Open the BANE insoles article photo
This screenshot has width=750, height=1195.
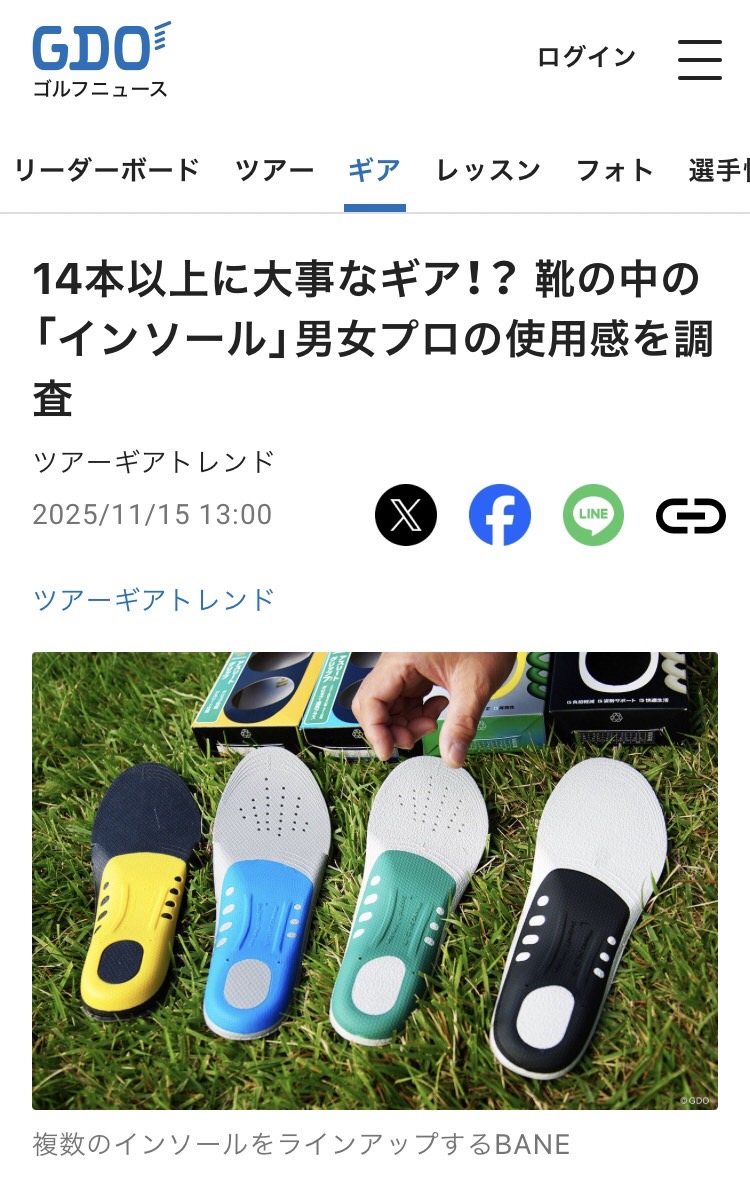(375, 880)
